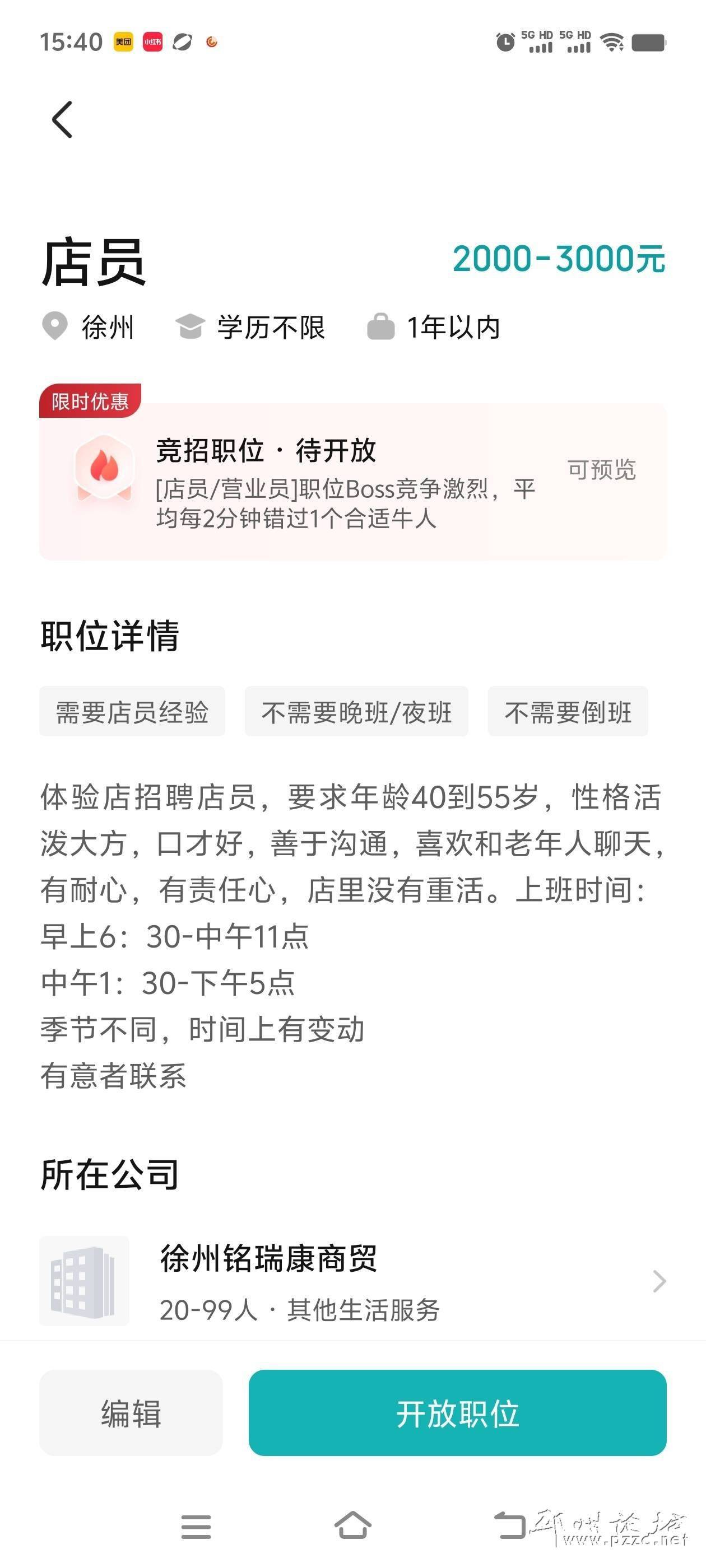The height and width of the screenshot is (1568, 706).
Task: Tap the 编辑 button to edit the job
Action: click(x=131, y=1413)
